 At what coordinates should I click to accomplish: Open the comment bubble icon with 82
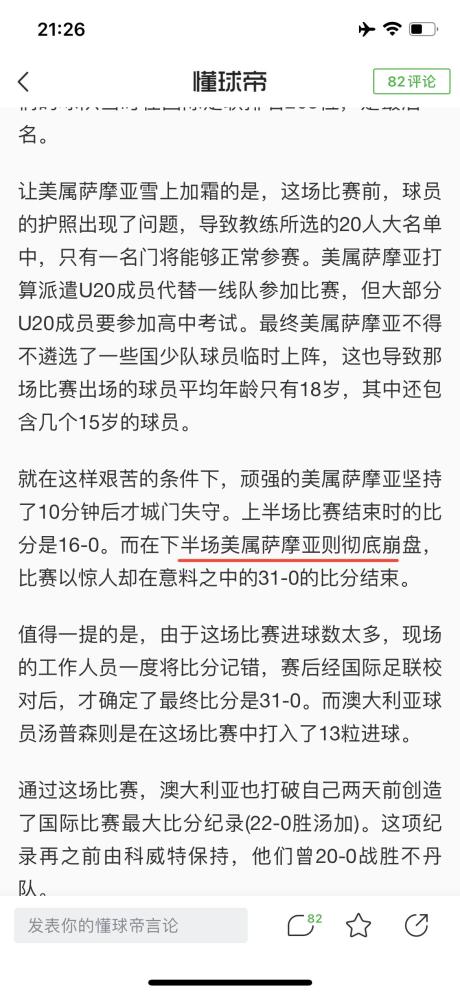pos(304,925)
